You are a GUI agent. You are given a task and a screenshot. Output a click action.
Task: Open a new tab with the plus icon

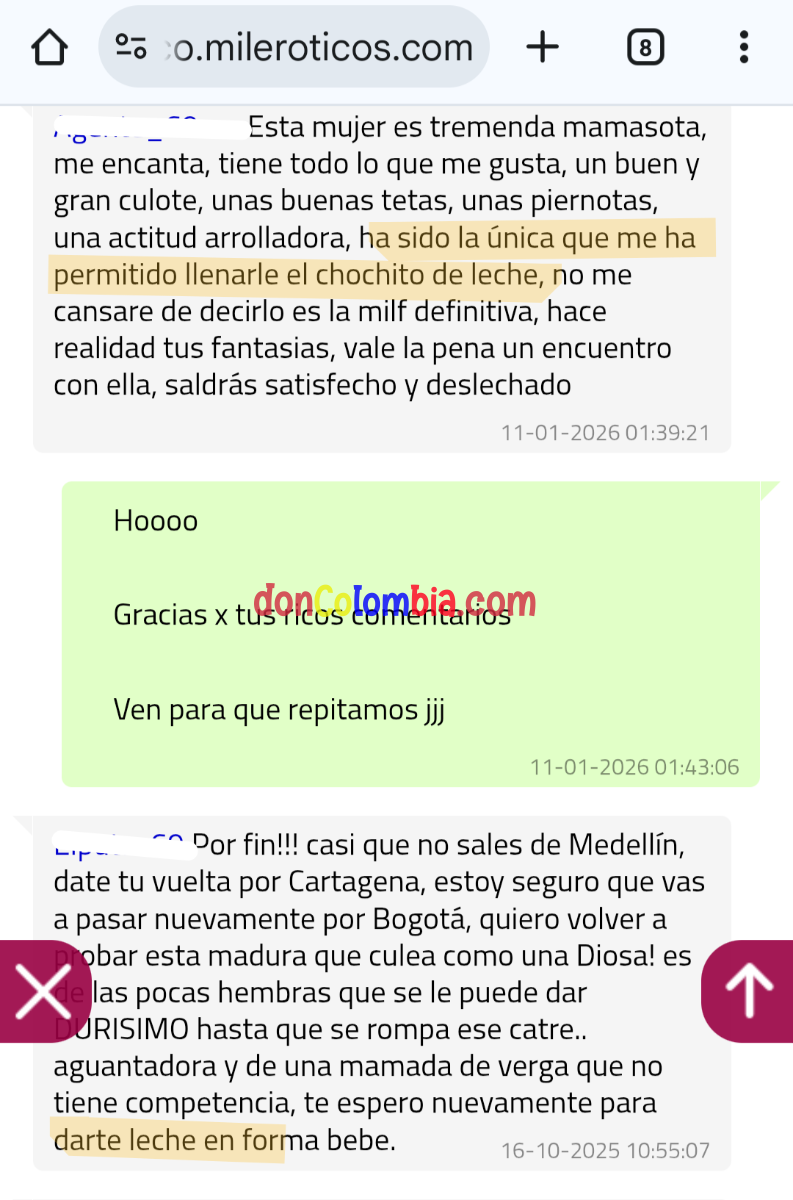coord(542,47)
